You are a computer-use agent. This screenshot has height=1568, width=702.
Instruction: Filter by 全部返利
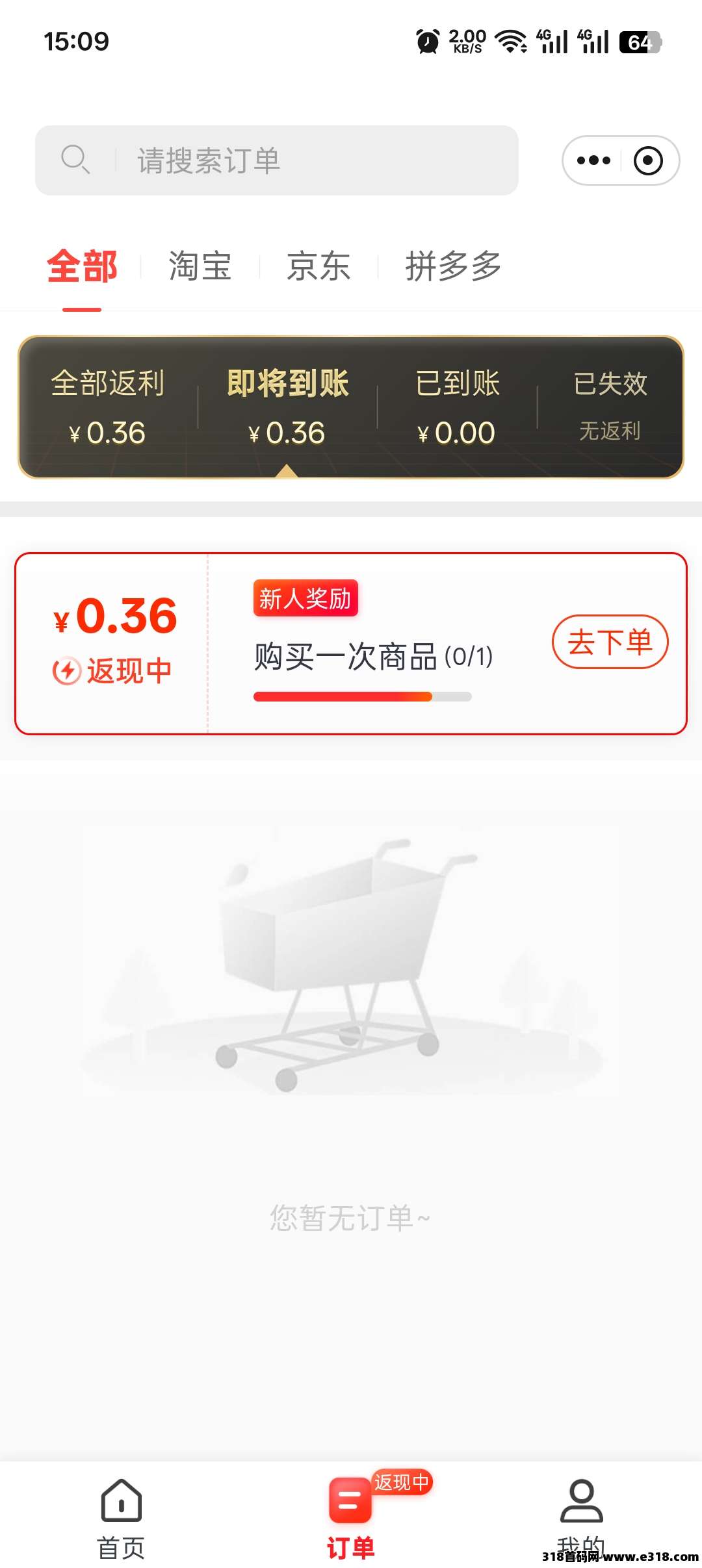point(108,407)
